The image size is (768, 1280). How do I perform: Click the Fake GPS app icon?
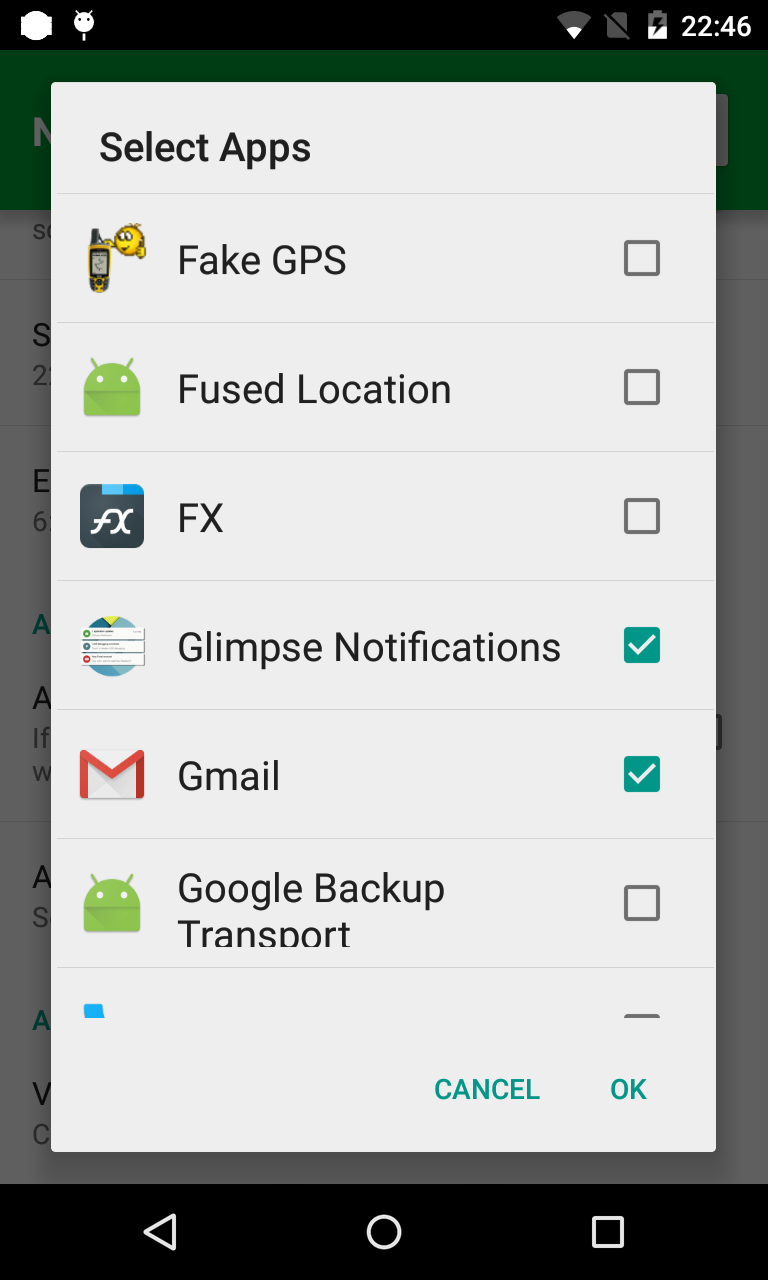(111, 258)
